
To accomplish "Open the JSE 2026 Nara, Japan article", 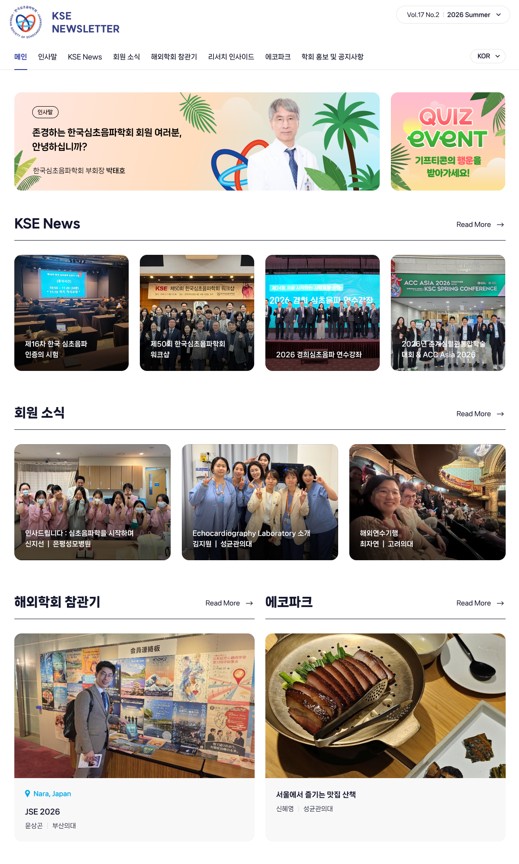I will [134, 737].
